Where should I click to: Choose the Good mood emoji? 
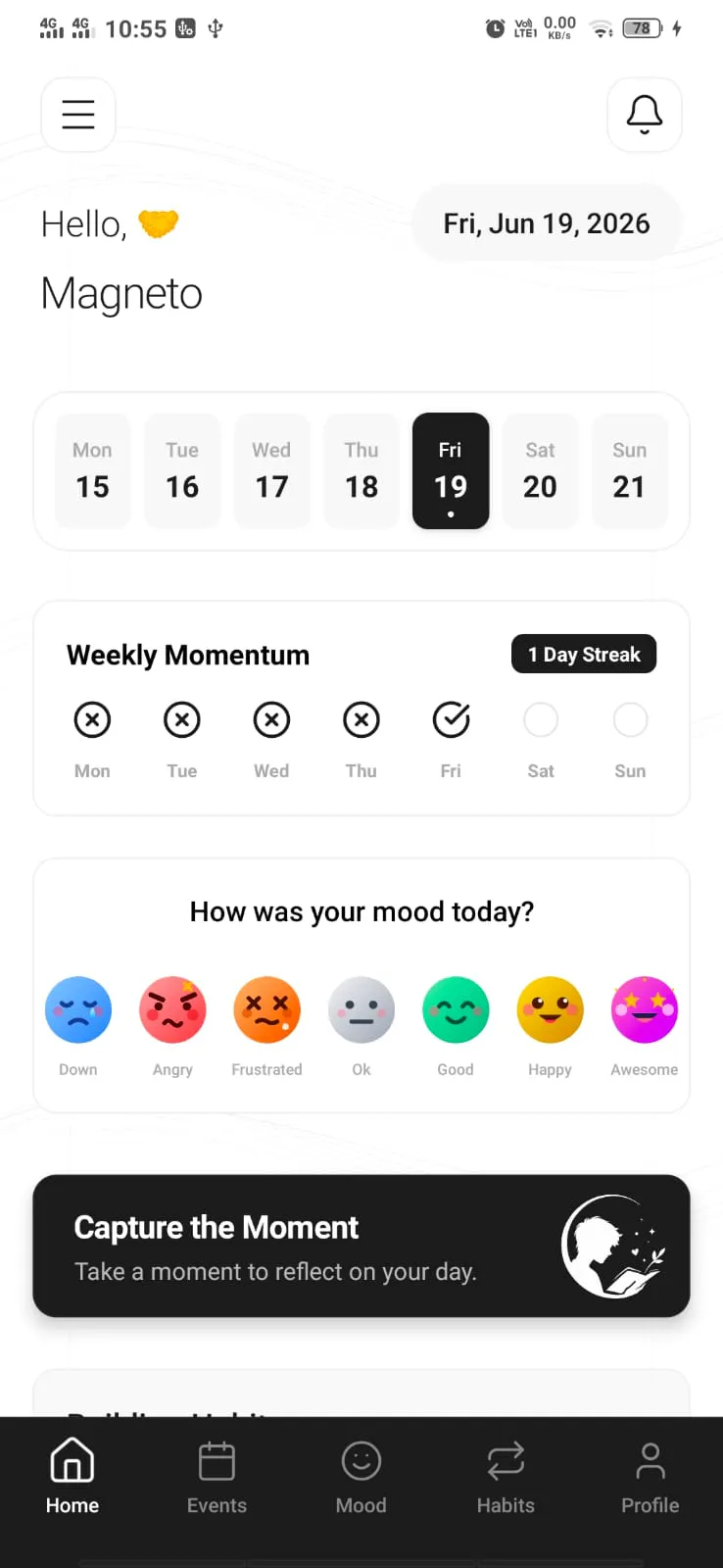[456, 1010]
